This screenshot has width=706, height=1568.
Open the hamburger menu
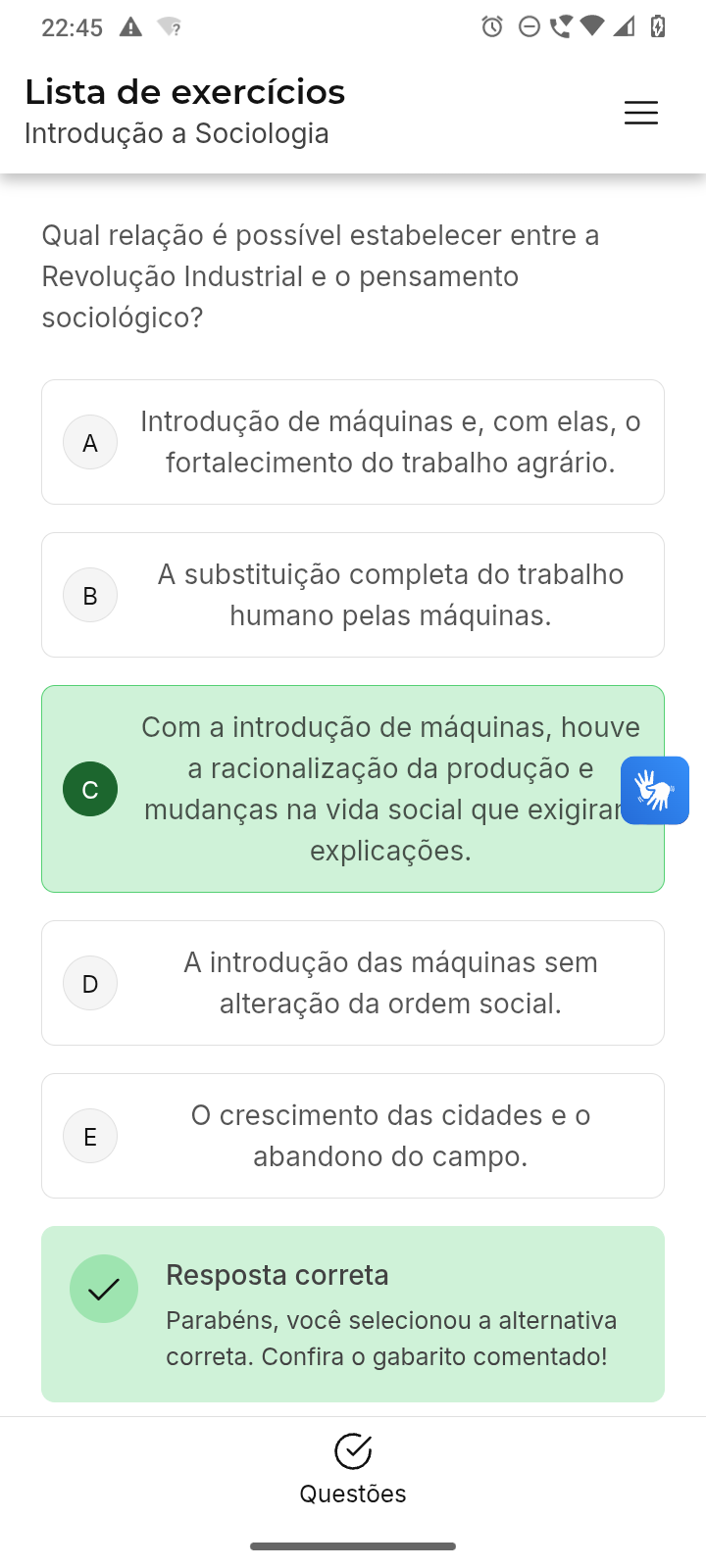641,113
